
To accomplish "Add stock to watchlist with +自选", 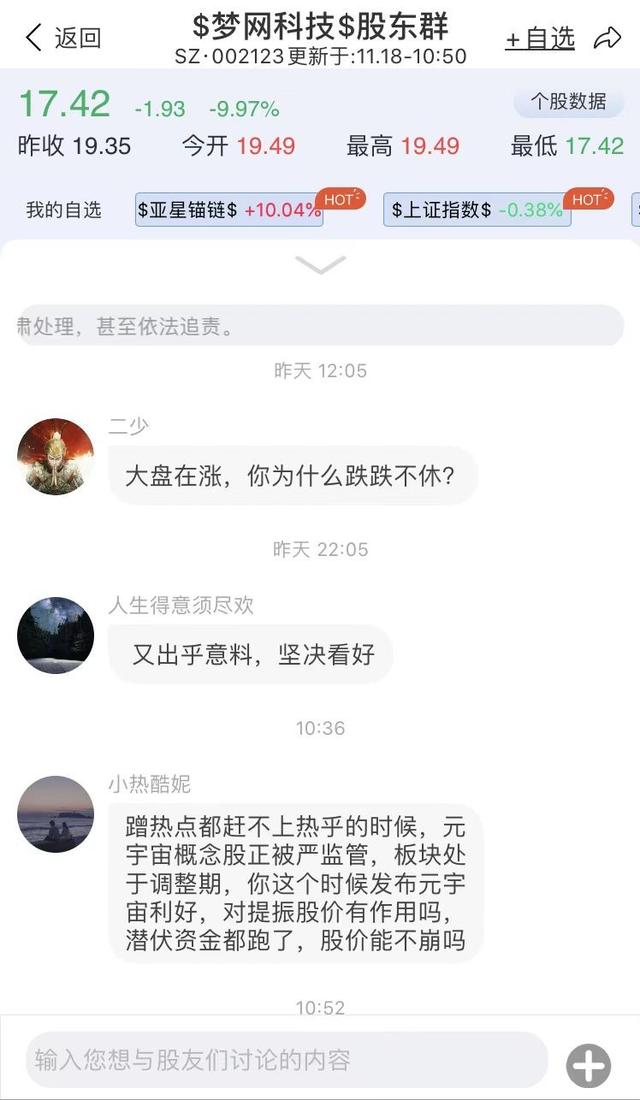I will point(540,39).
